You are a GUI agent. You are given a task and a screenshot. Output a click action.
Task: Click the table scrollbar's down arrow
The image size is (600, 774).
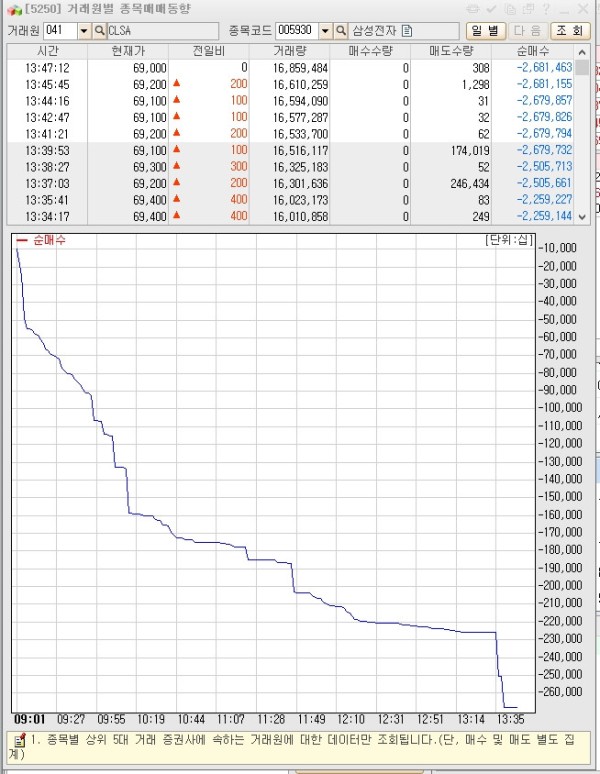[582, 217]
